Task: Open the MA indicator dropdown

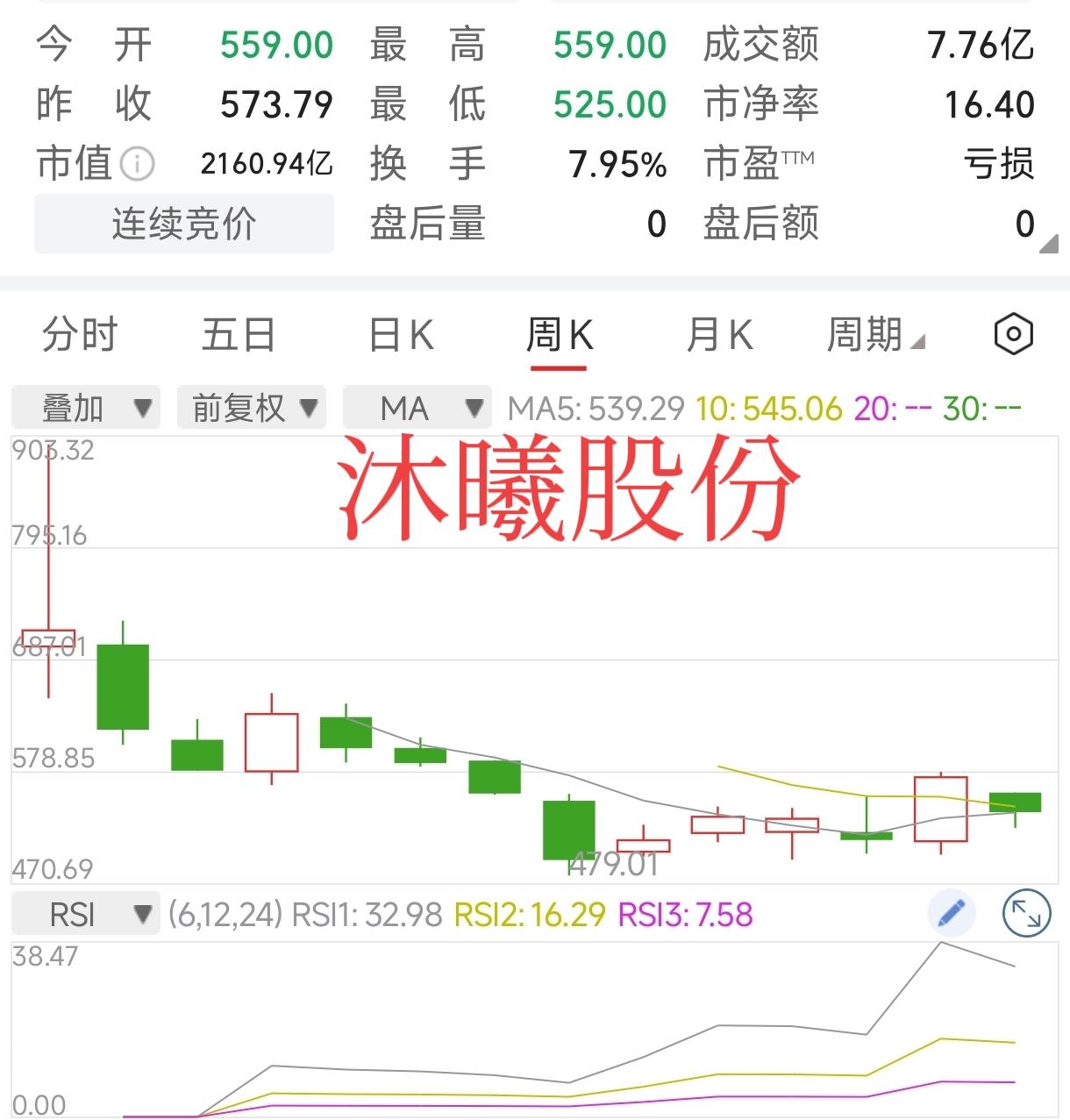Action: 417,408
